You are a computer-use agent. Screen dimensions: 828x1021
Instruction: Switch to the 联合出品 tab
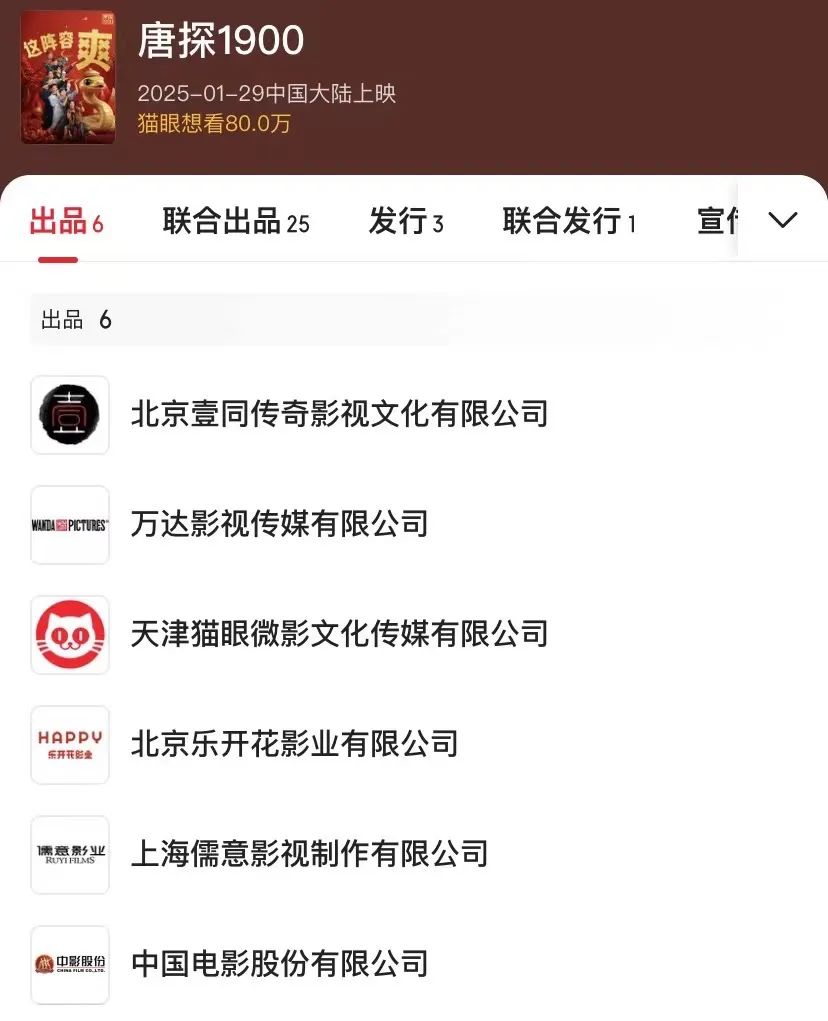pos(236,222)
